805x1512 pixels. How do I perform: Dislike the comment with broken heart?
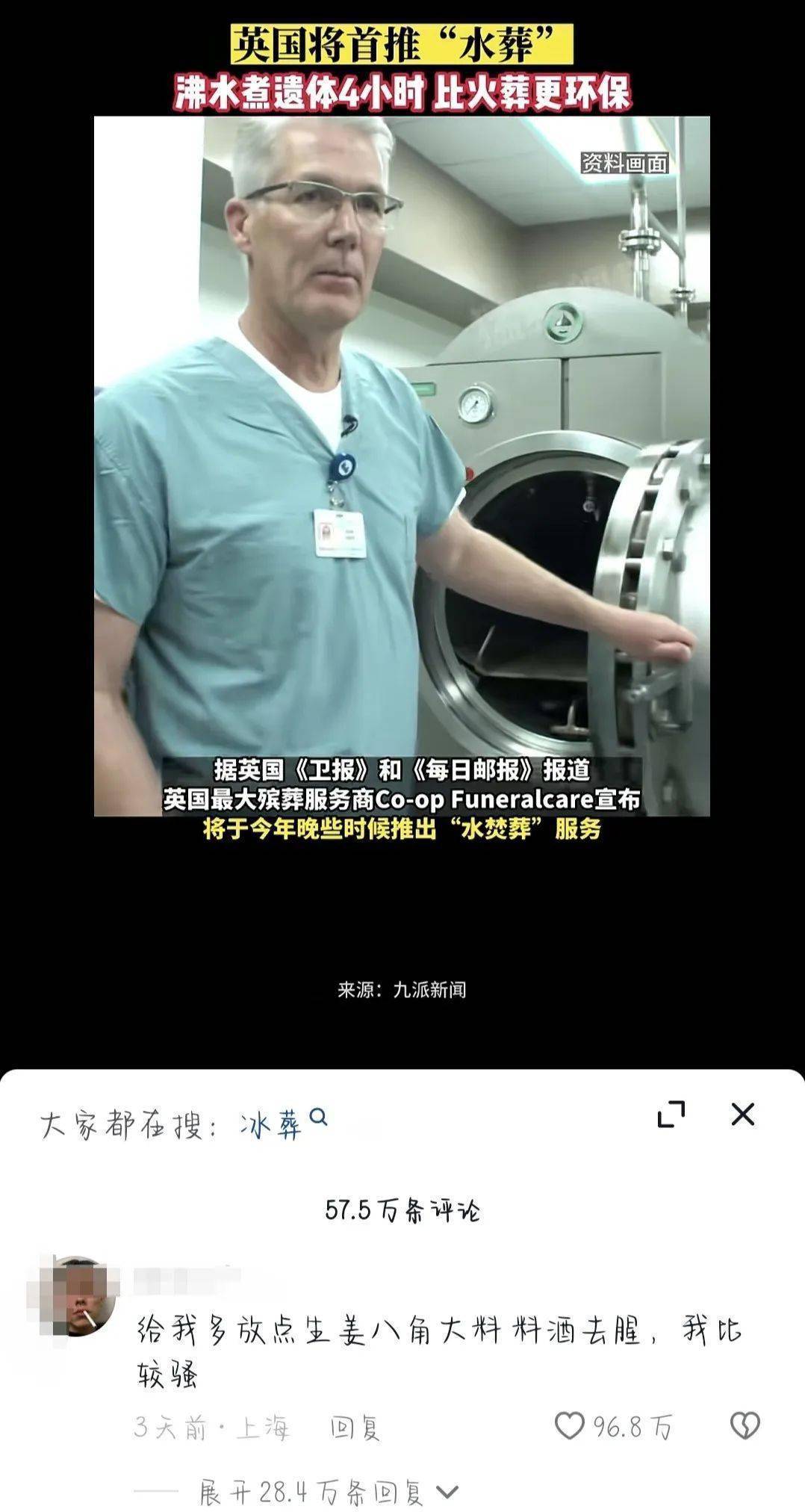745,1426
